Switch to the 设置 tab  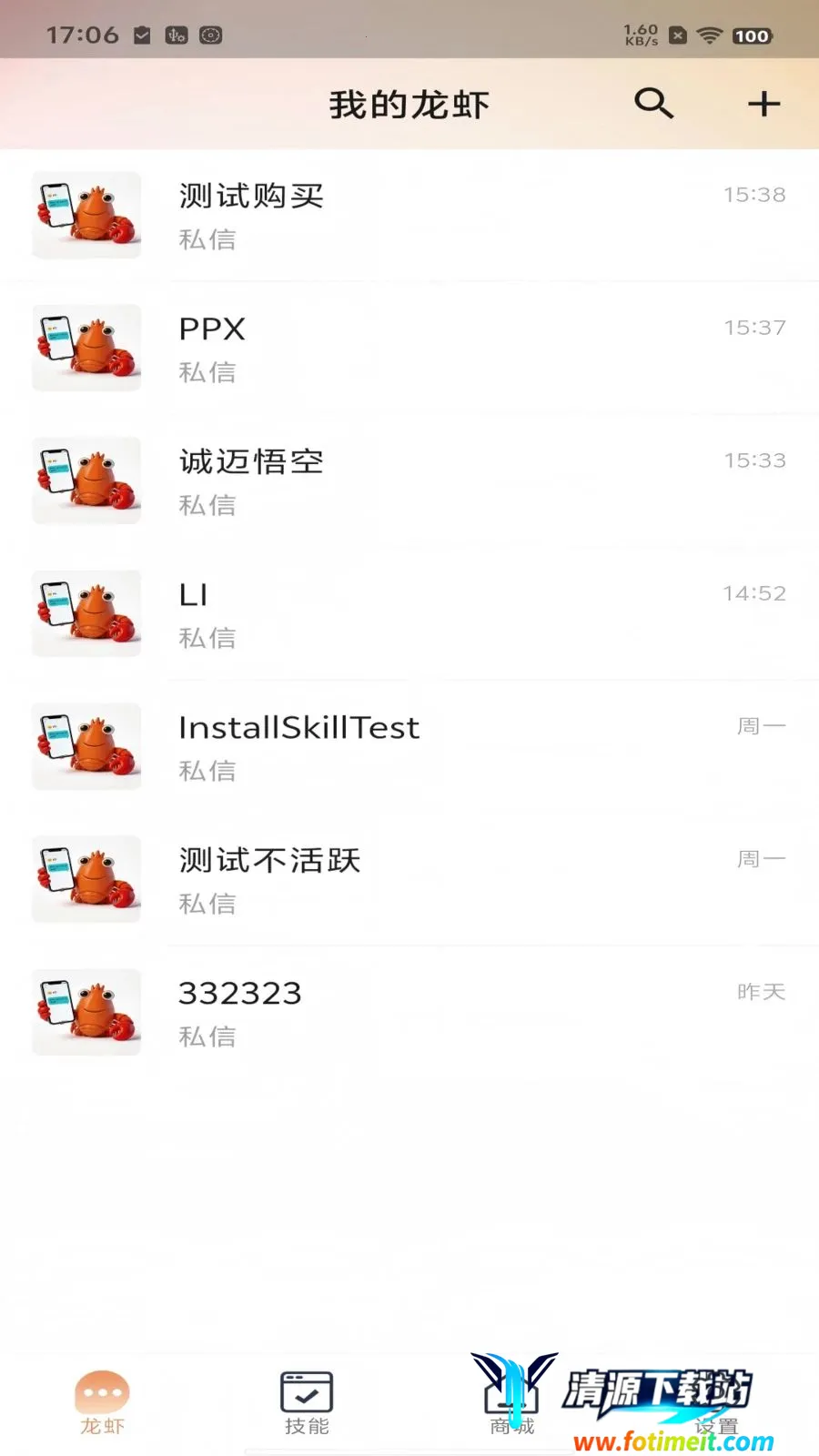tap(716, 1402)
